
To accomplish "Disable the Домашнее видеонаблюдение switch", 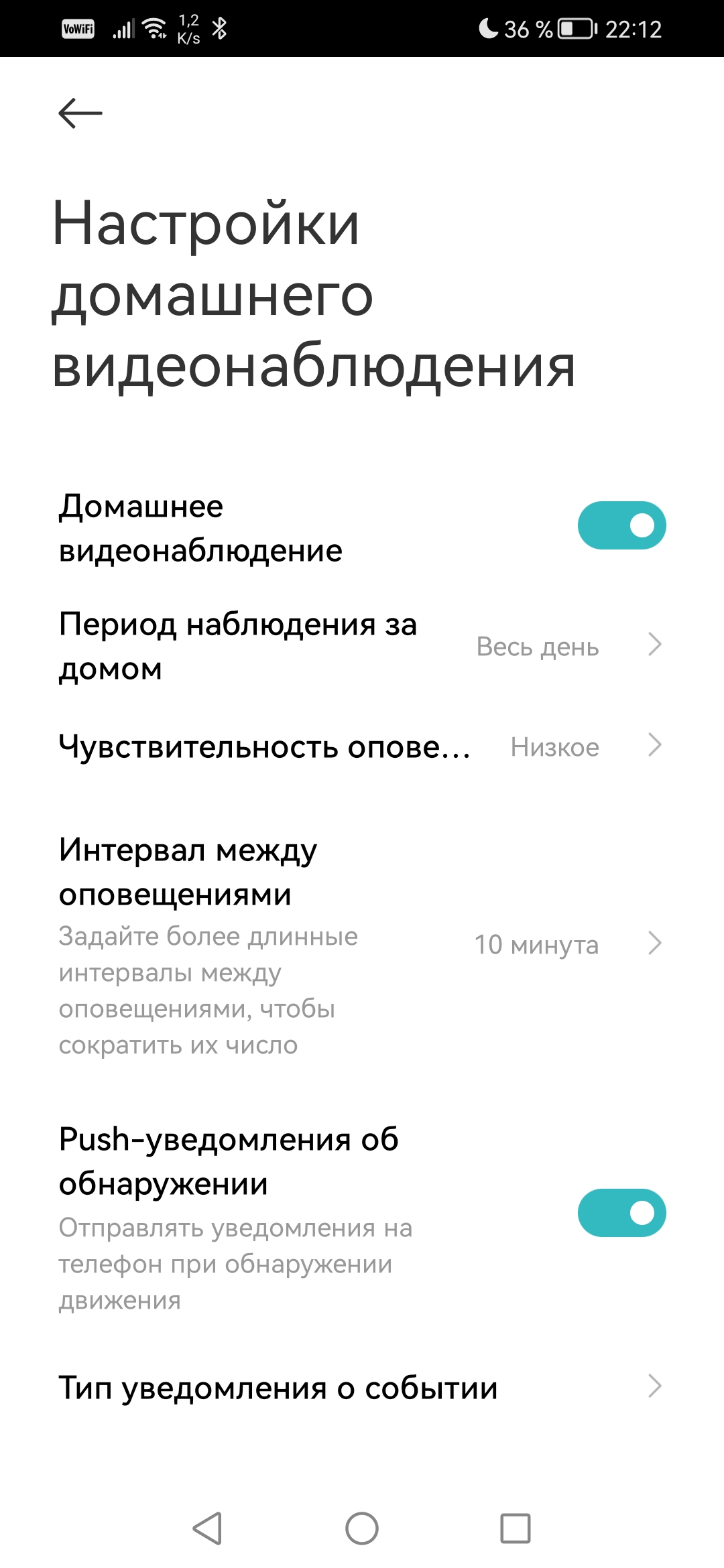I will click(x=621, y=525).
